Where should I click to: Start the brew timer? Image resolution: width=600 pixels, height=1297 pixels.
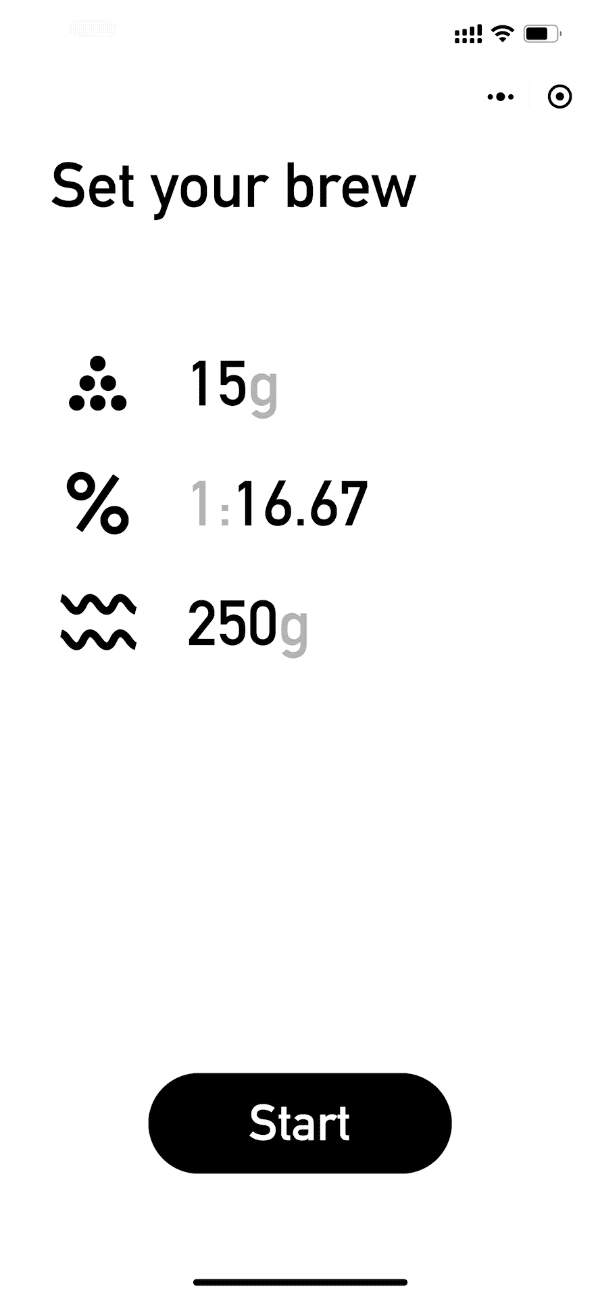tap(300, 1123)
